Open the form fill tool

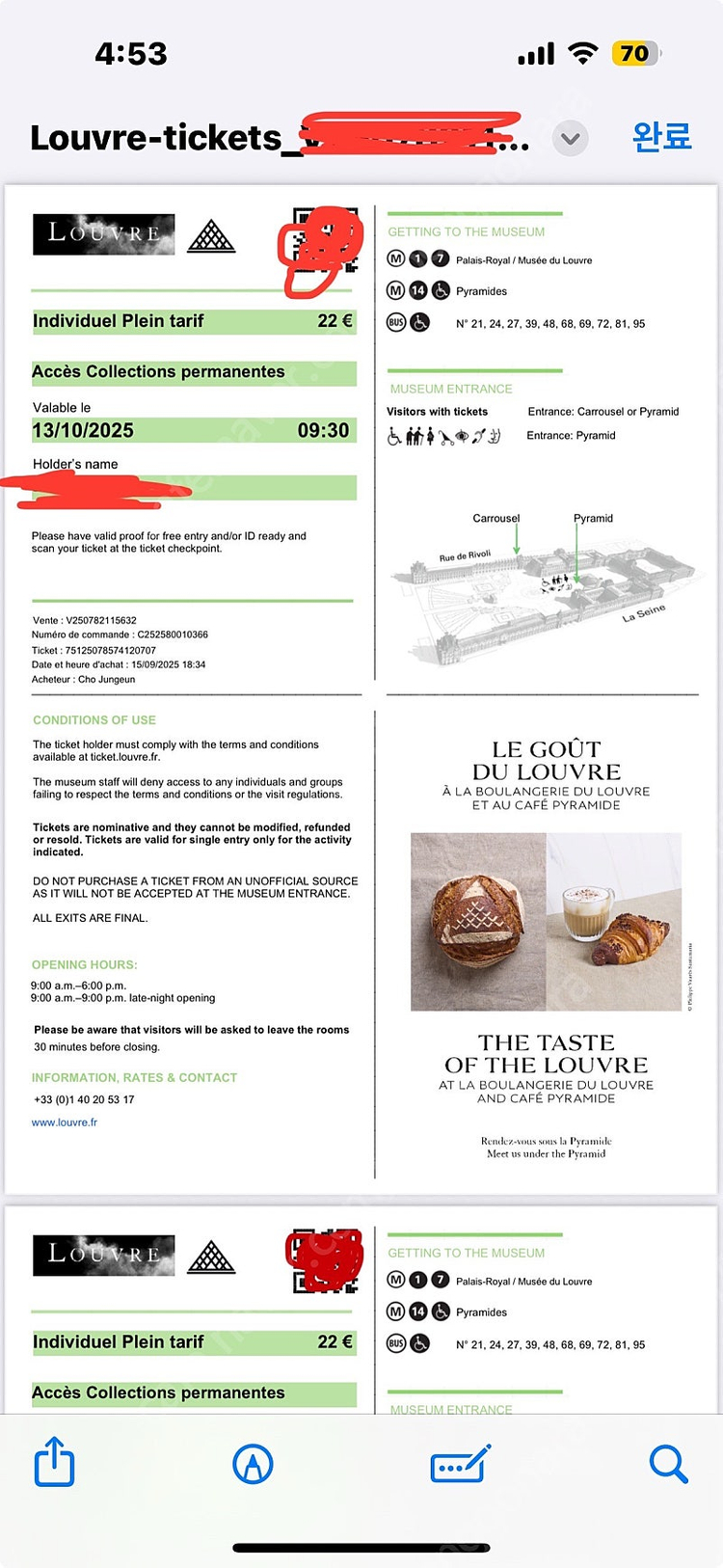click(460, 1464)
